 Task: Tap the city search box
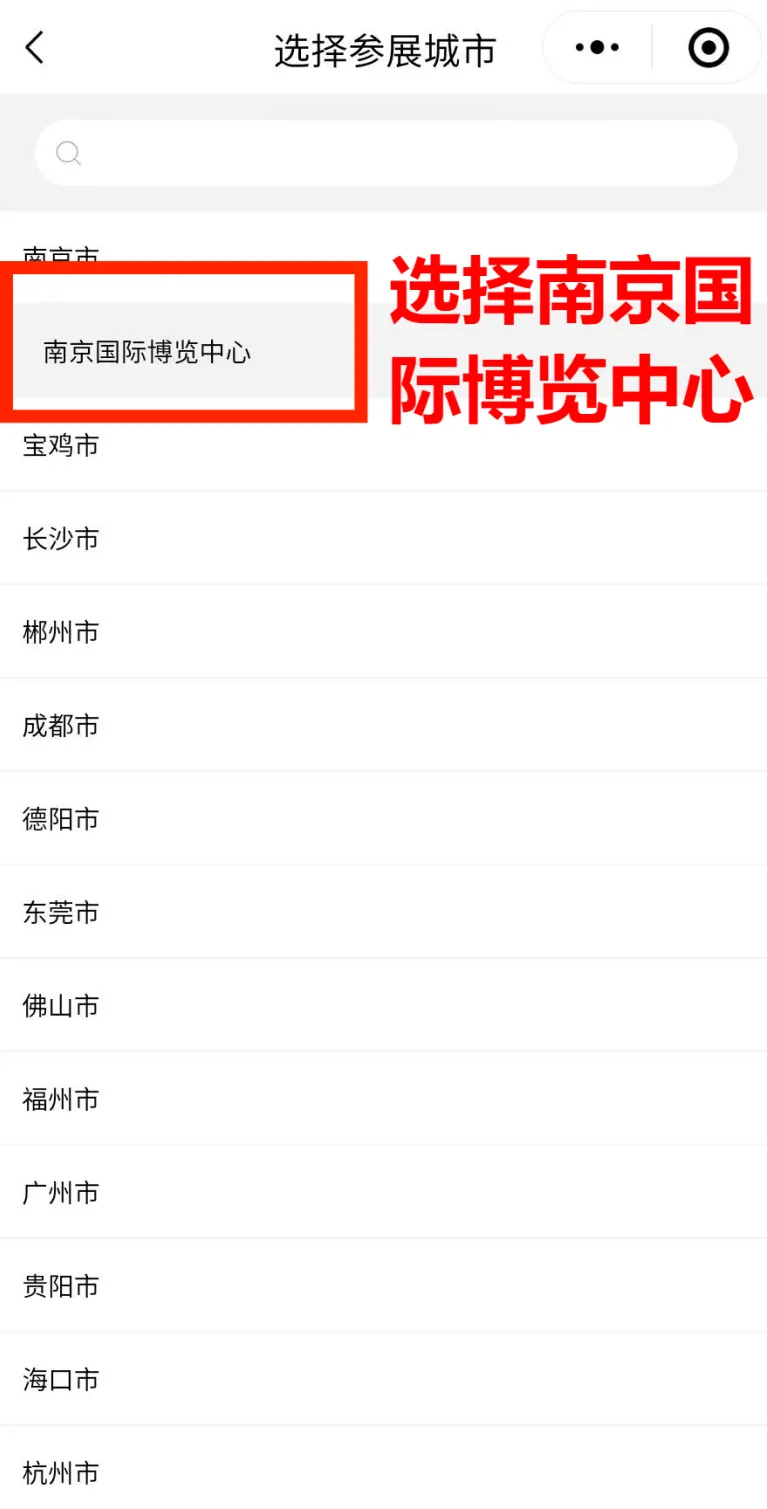click(x=385, y=153)
